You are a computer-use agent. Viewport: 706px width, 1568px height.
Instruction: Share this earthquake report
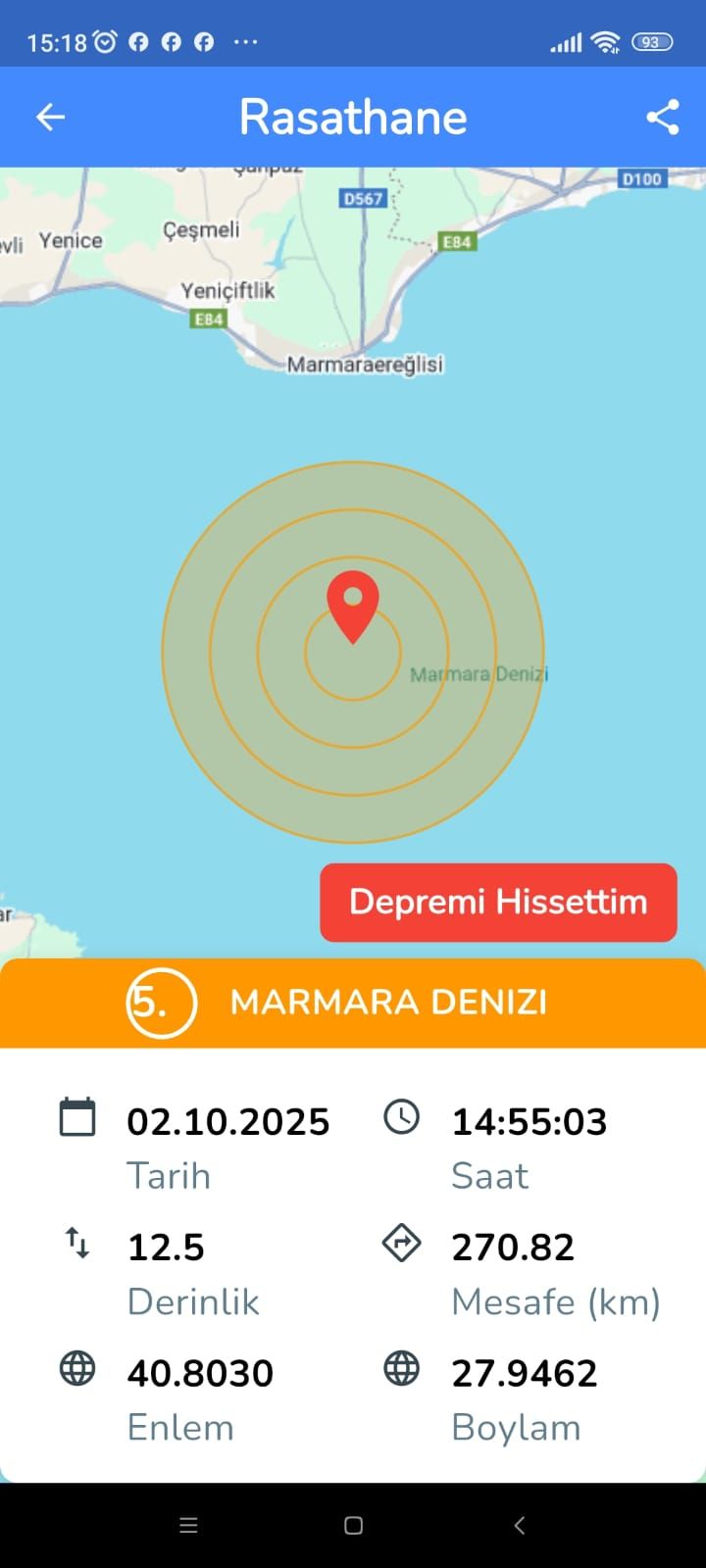(663, 118)
